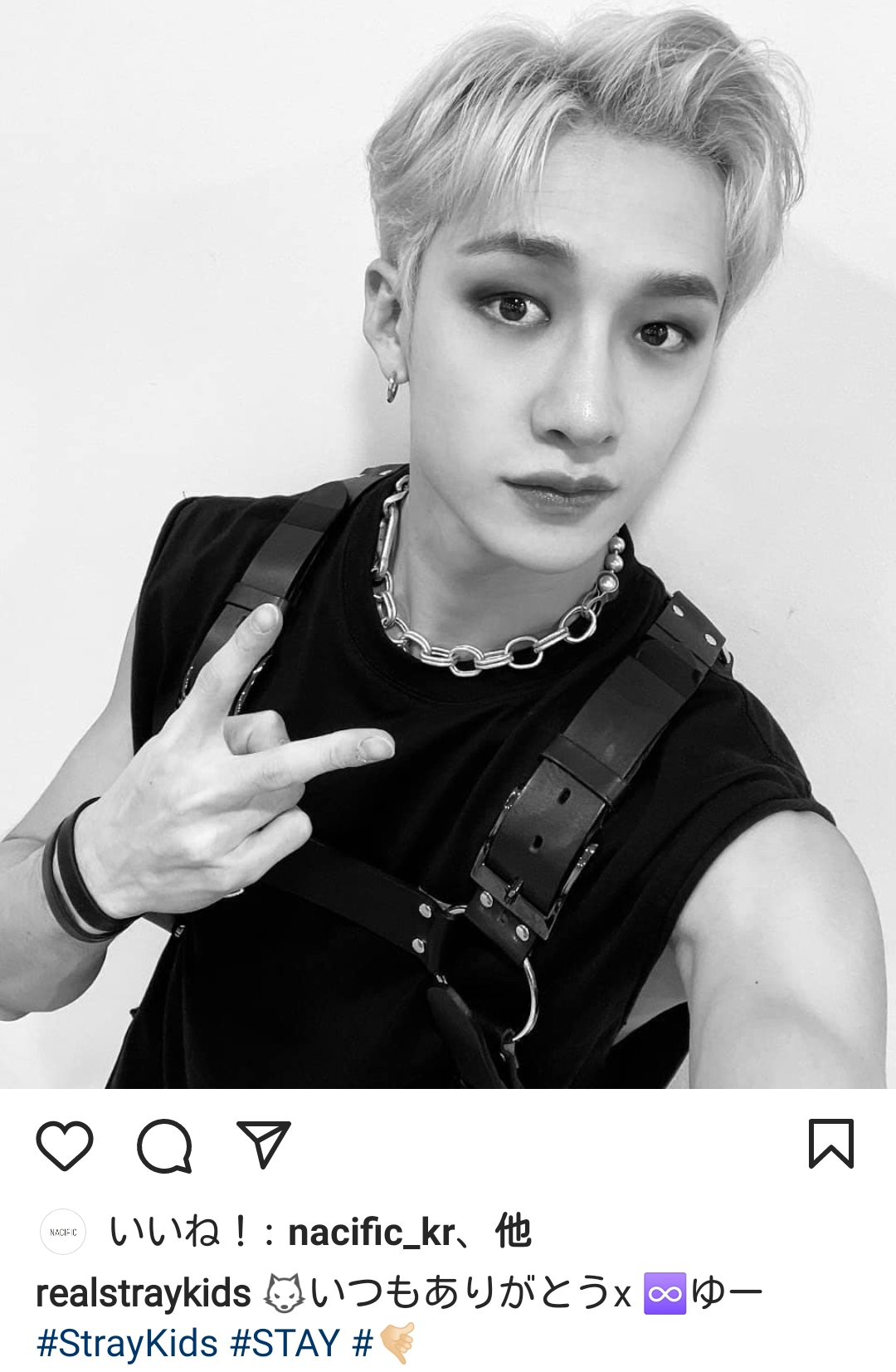
Task: Open the #StrayKids hashtag
Action: tap(127, 1343)
